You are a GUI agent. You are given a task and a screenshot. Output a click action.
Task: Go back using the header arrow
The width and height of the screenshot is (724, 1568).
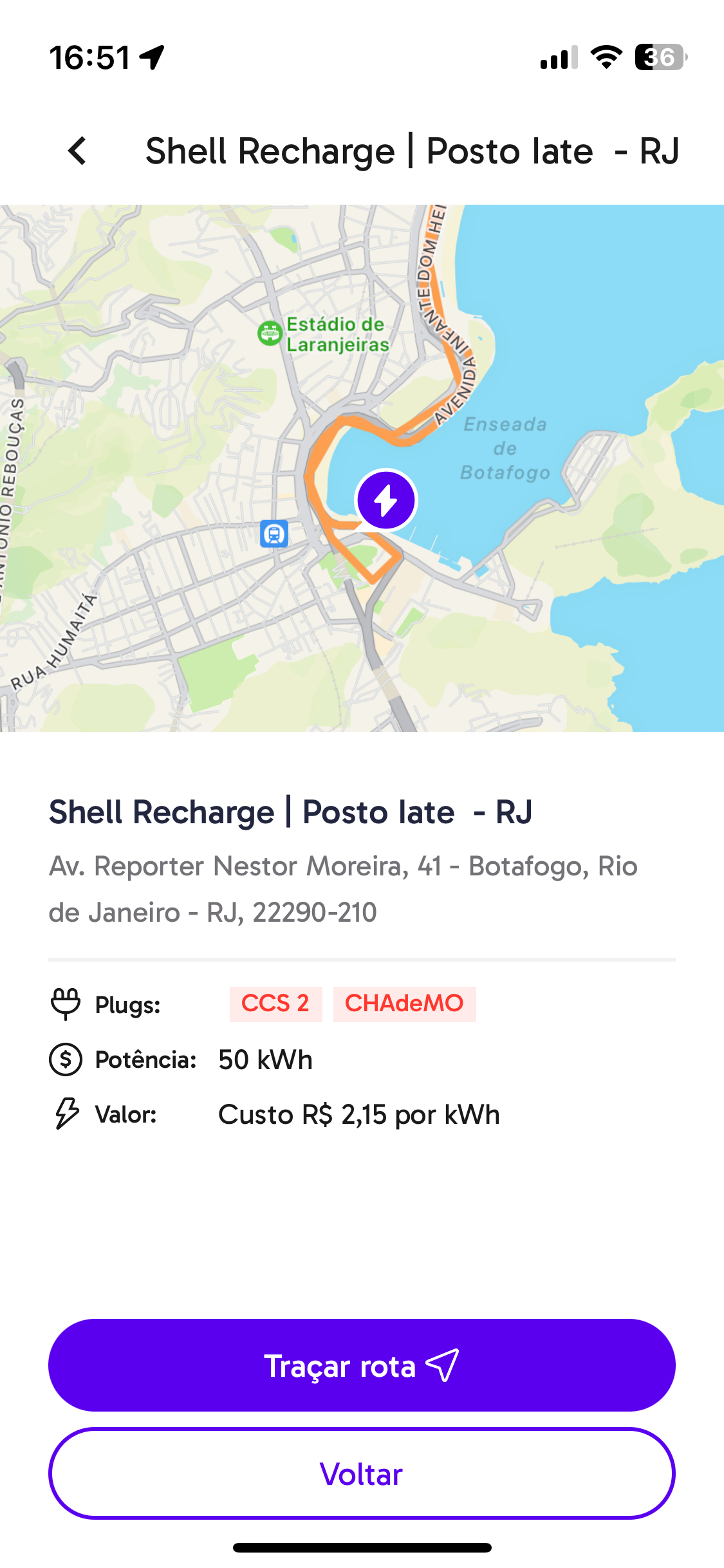77,151
